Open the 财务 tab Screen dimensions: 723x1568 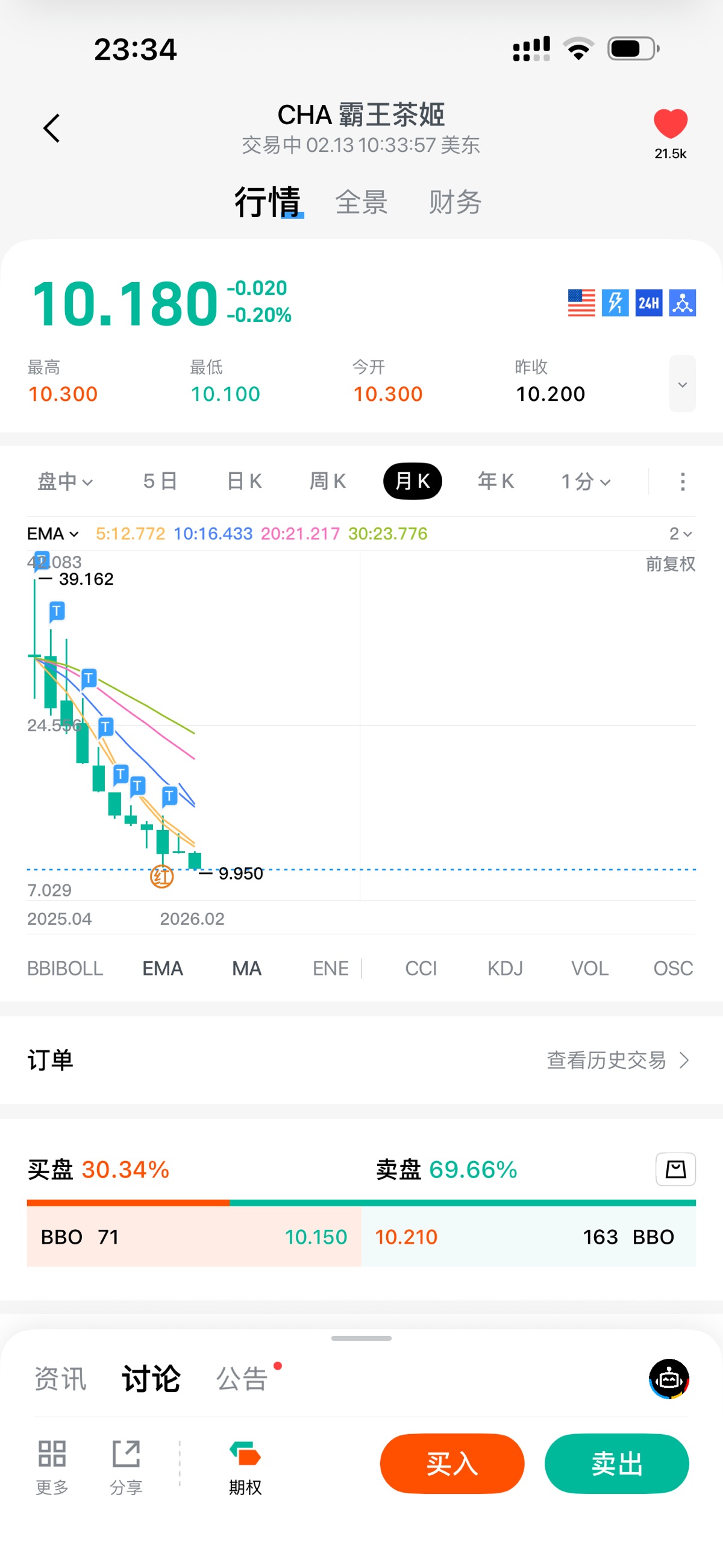(x=455, y=202)
